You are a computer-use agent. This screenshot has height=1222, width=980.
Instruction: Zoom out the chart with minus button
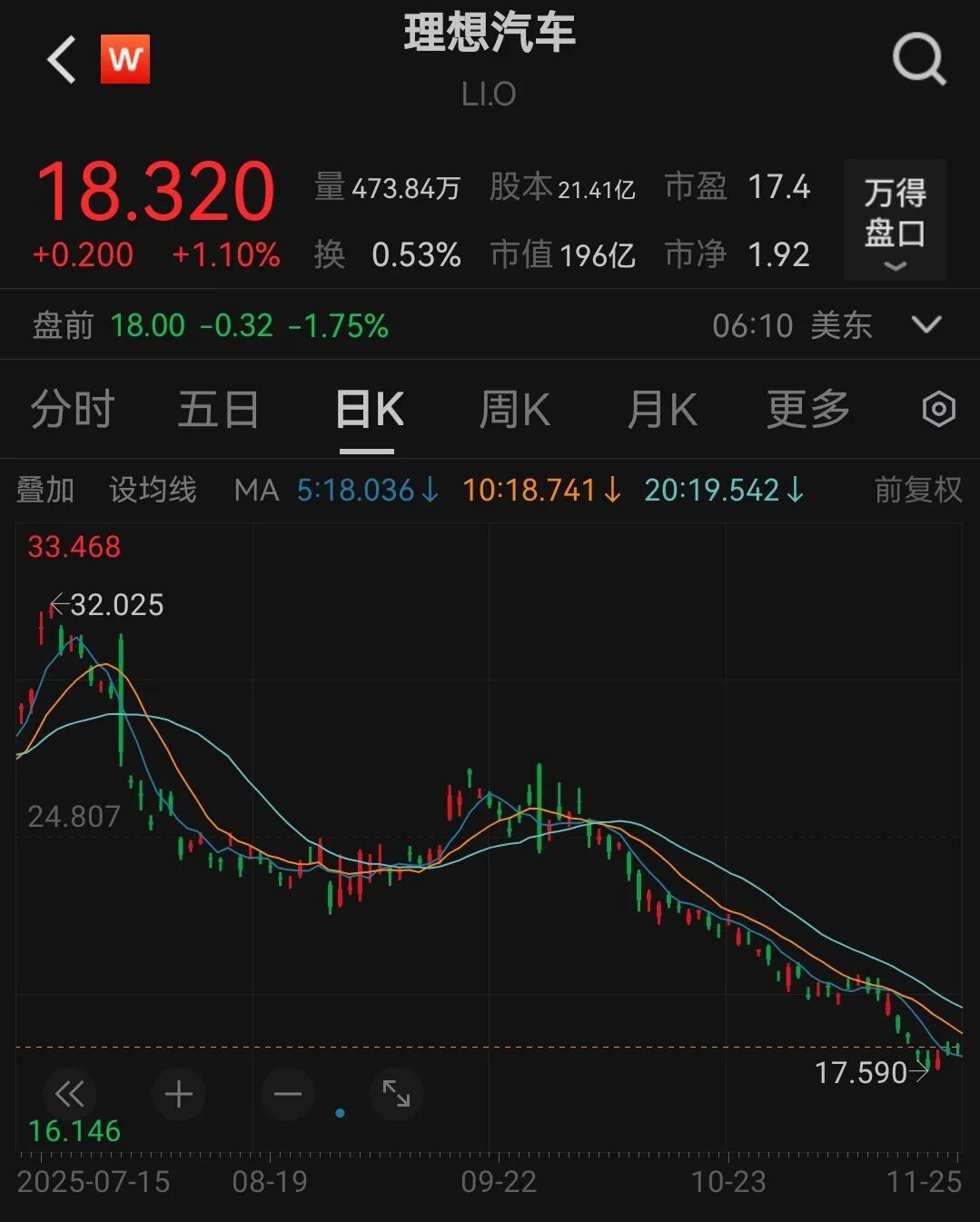click(x=288, y=1093)
